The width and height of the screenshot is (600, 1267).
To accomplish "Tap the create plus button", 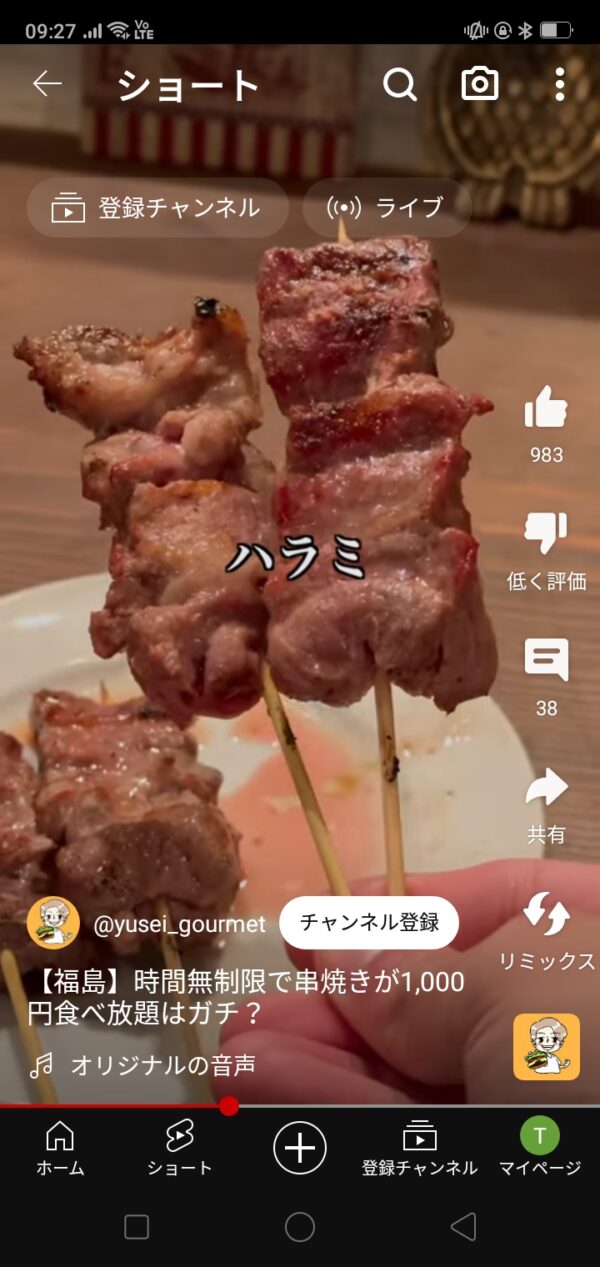I will 300,1147.
